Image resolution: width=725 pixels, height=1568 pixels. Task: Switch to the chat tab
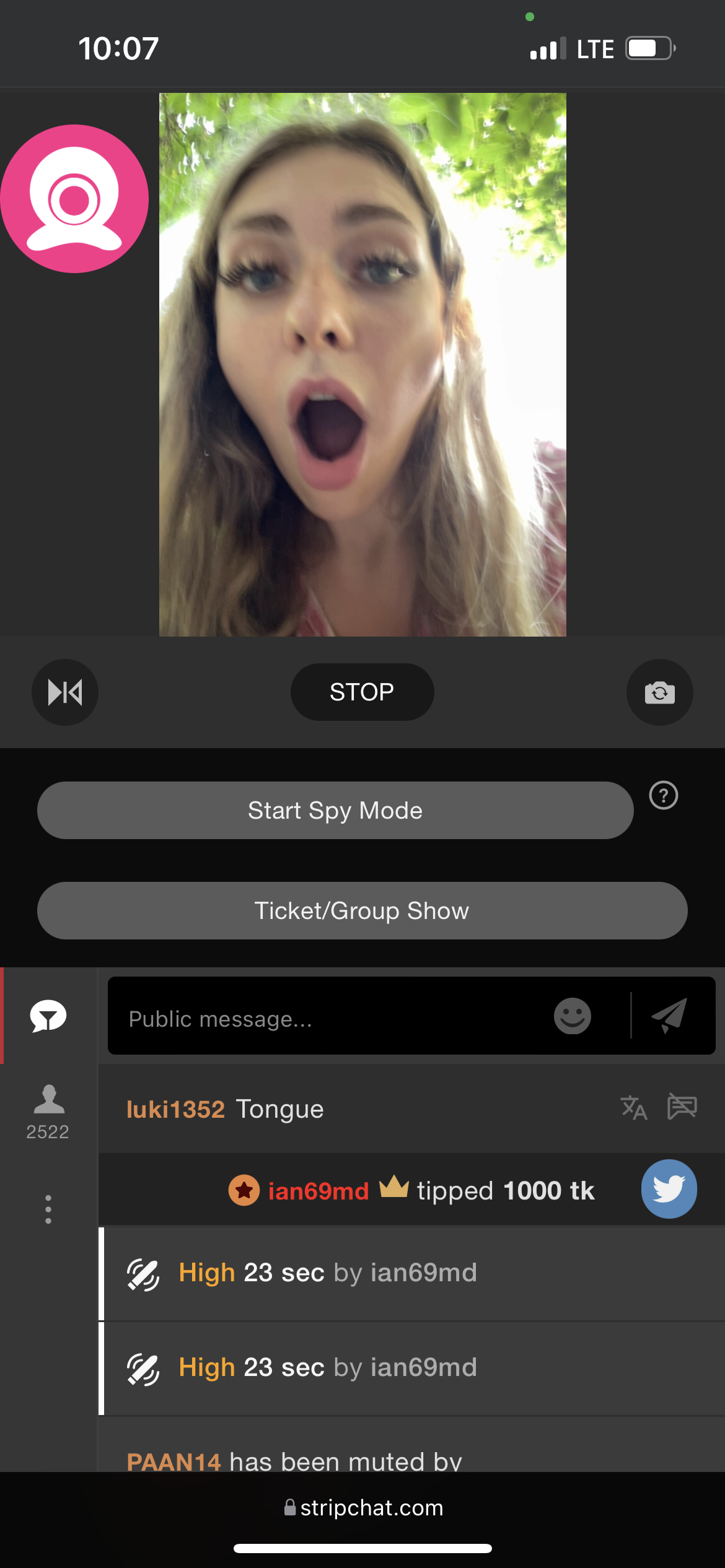[48, 1016]
